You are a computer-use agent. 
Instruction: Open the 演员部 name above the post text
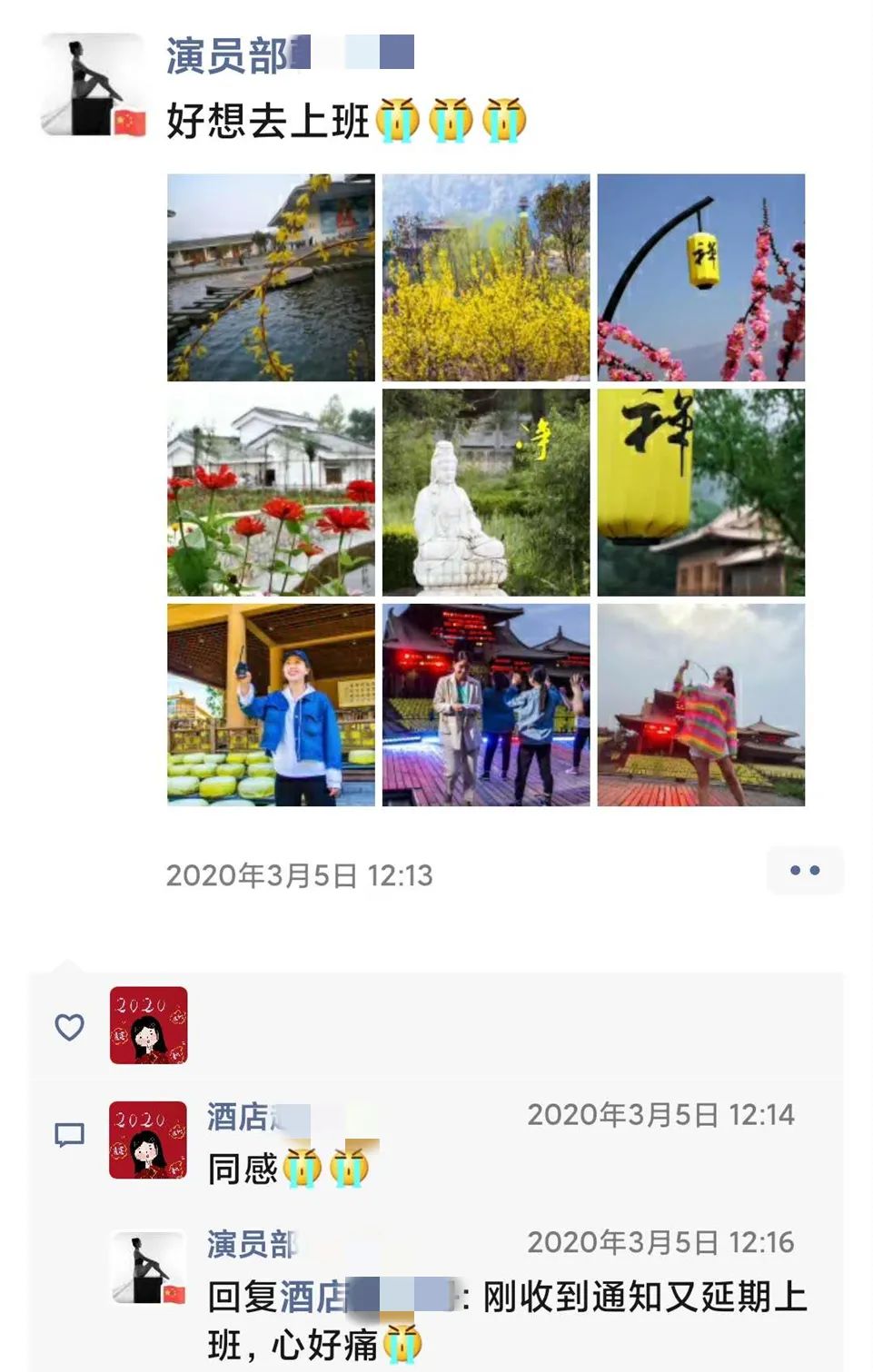(227, 55)
